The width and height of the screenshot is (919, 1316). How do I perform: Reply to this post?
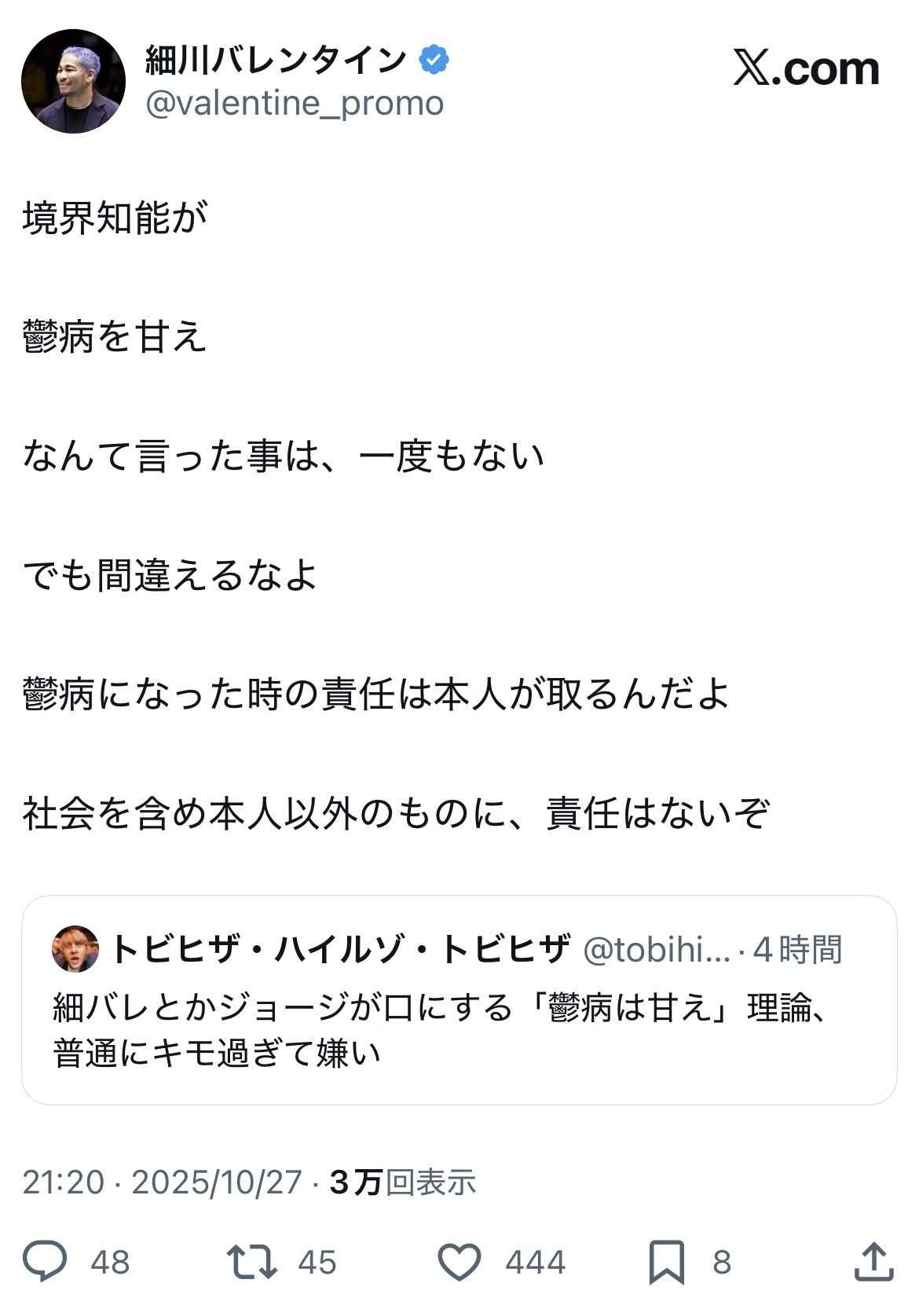pyautogui.click(x=45, y=1261)
